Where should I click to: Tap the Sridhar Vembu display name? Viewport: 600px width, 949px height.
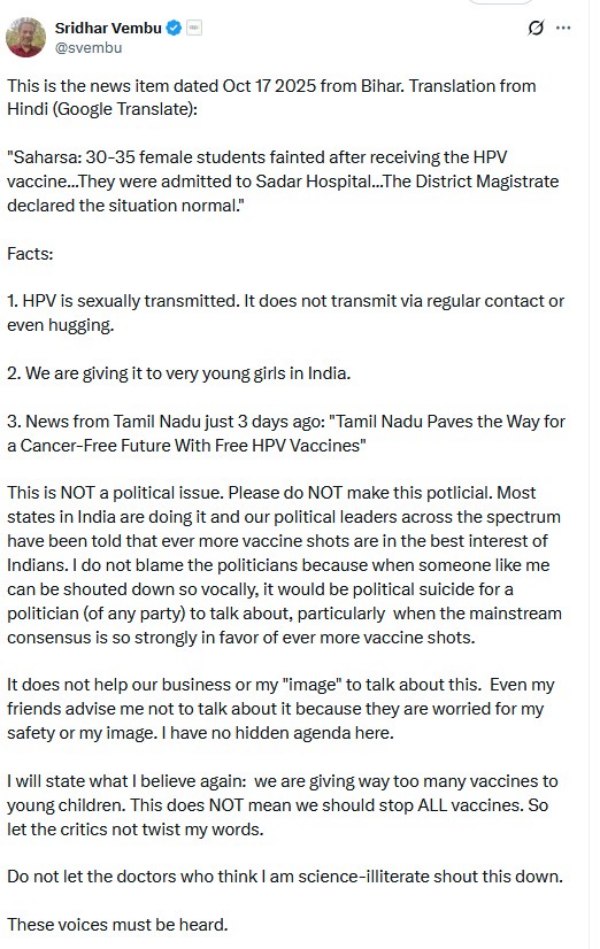coord(107,28)
